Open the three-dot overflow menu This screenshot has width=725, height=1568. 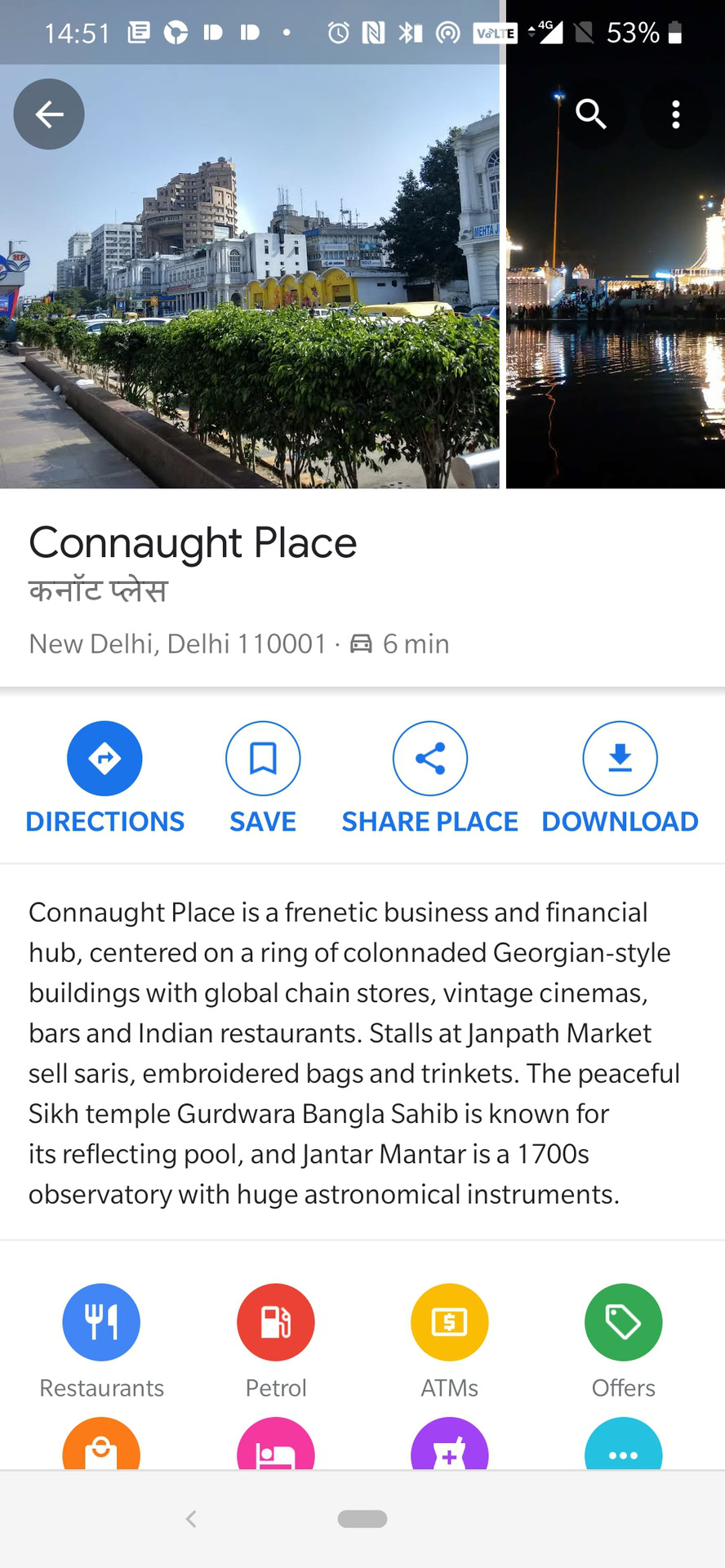pyautogui.click(x=675, y=114)
